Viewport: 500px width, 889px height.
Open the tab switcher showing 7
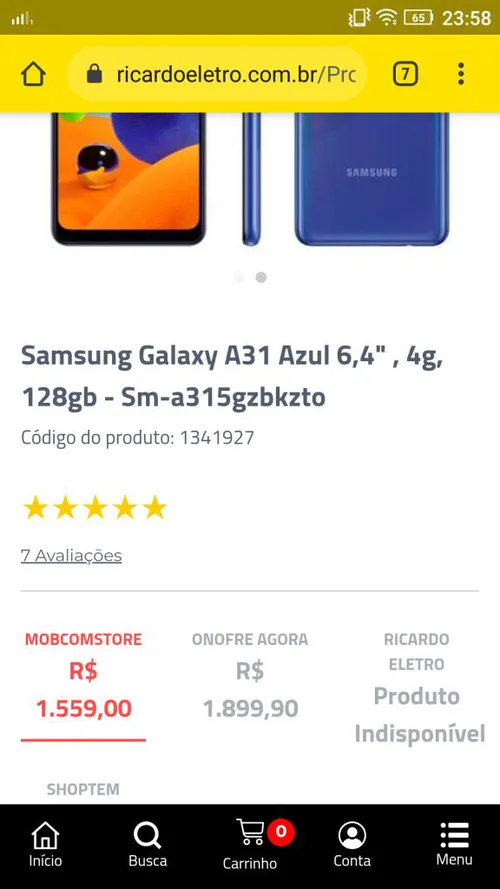[405, 74]
